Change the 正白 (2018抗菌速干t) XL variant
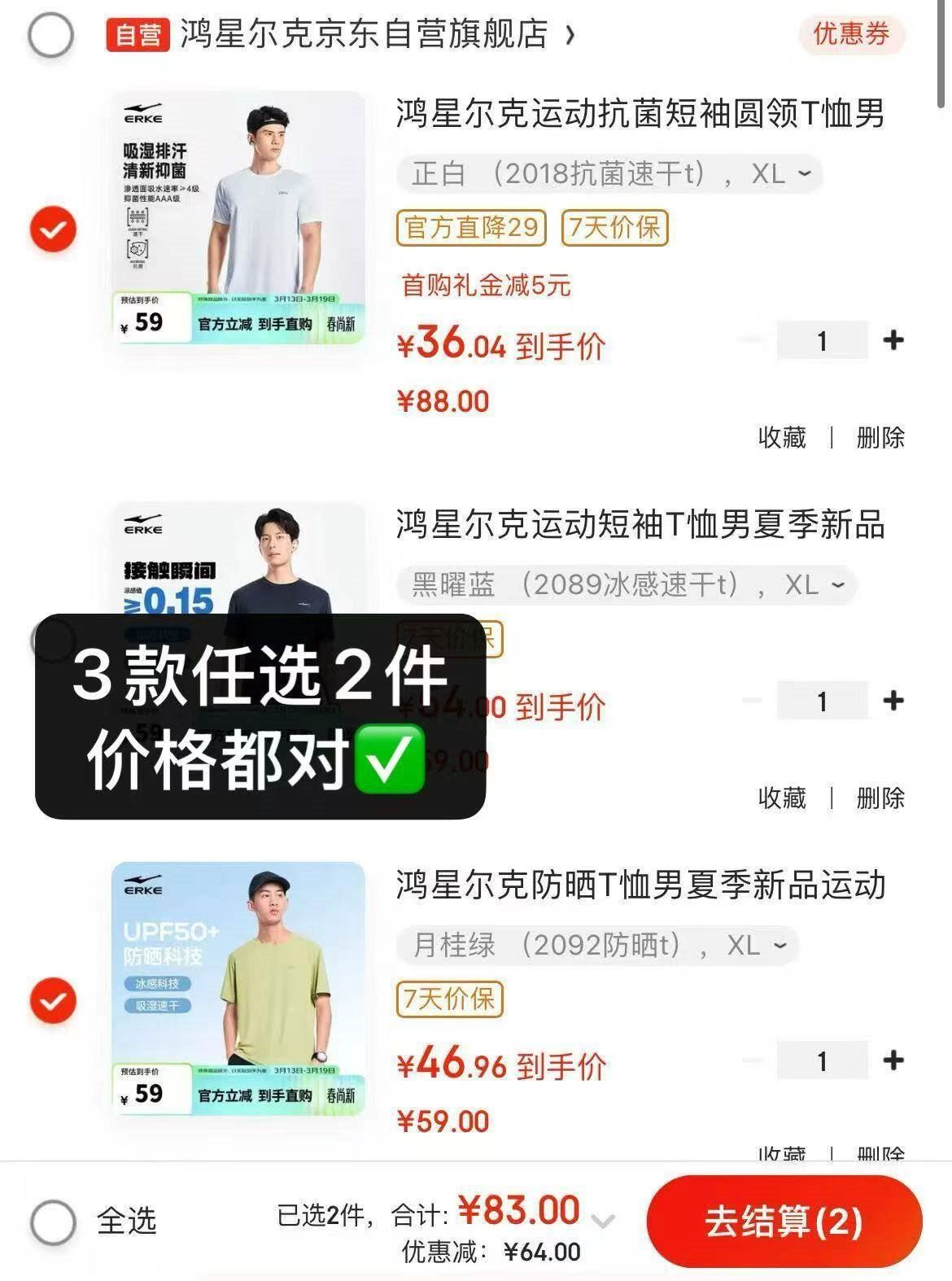 coord(610,174)
